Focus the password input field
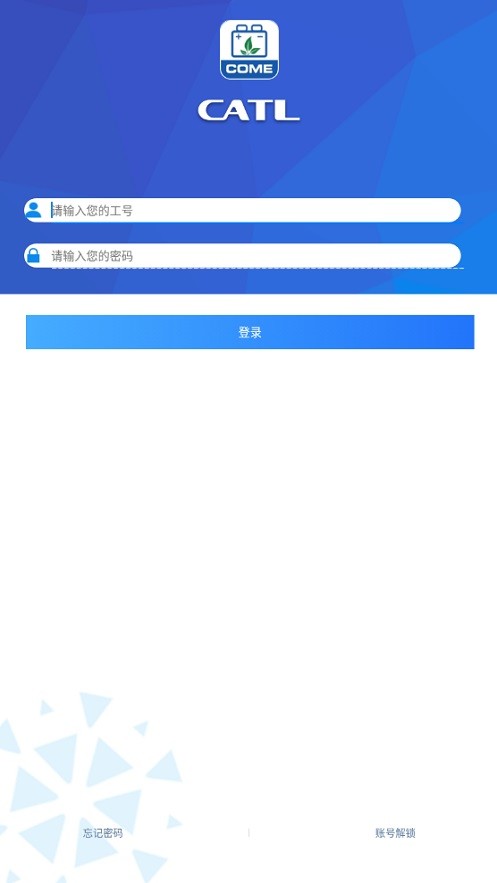 tap(243, 256)
